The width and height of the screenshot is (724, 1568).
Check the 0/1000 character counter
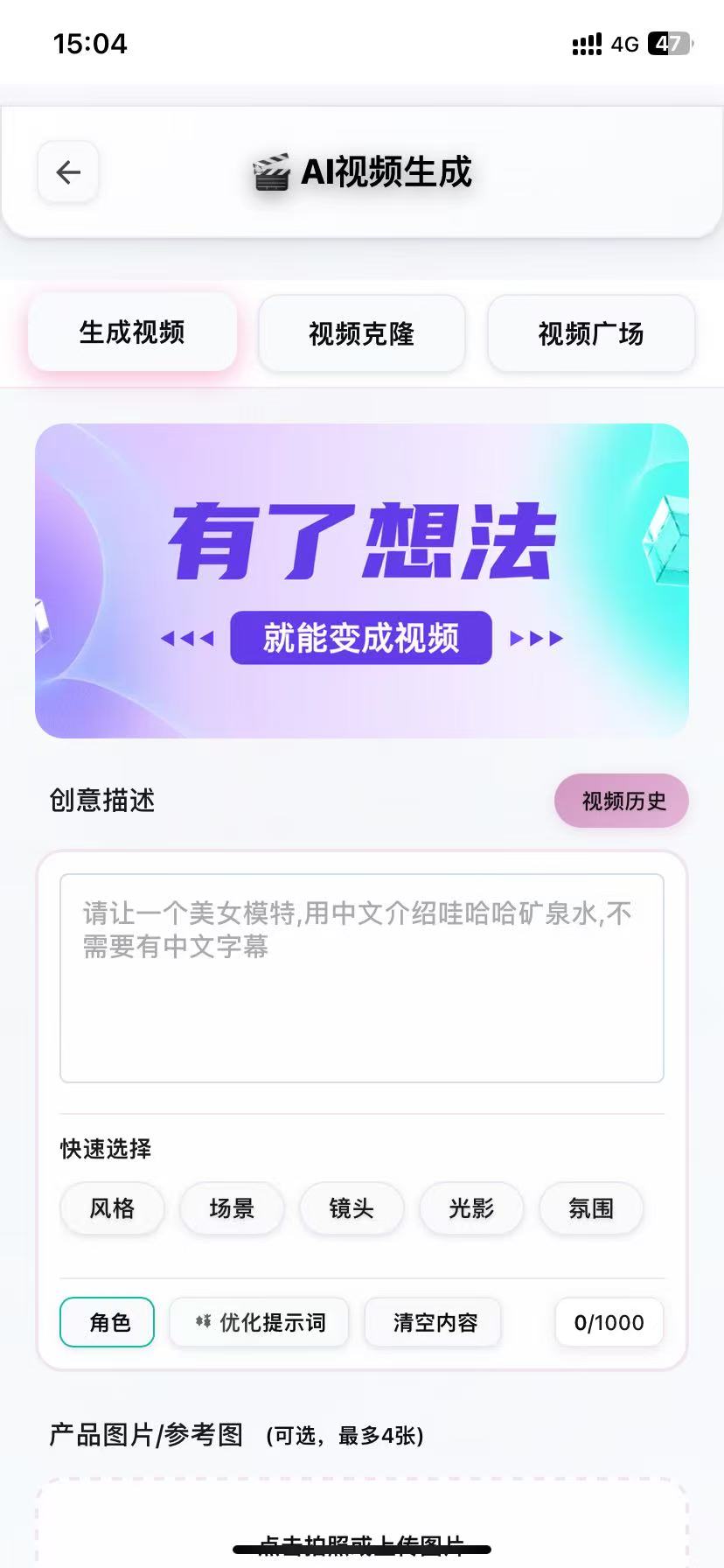[x=608, y=1323]
